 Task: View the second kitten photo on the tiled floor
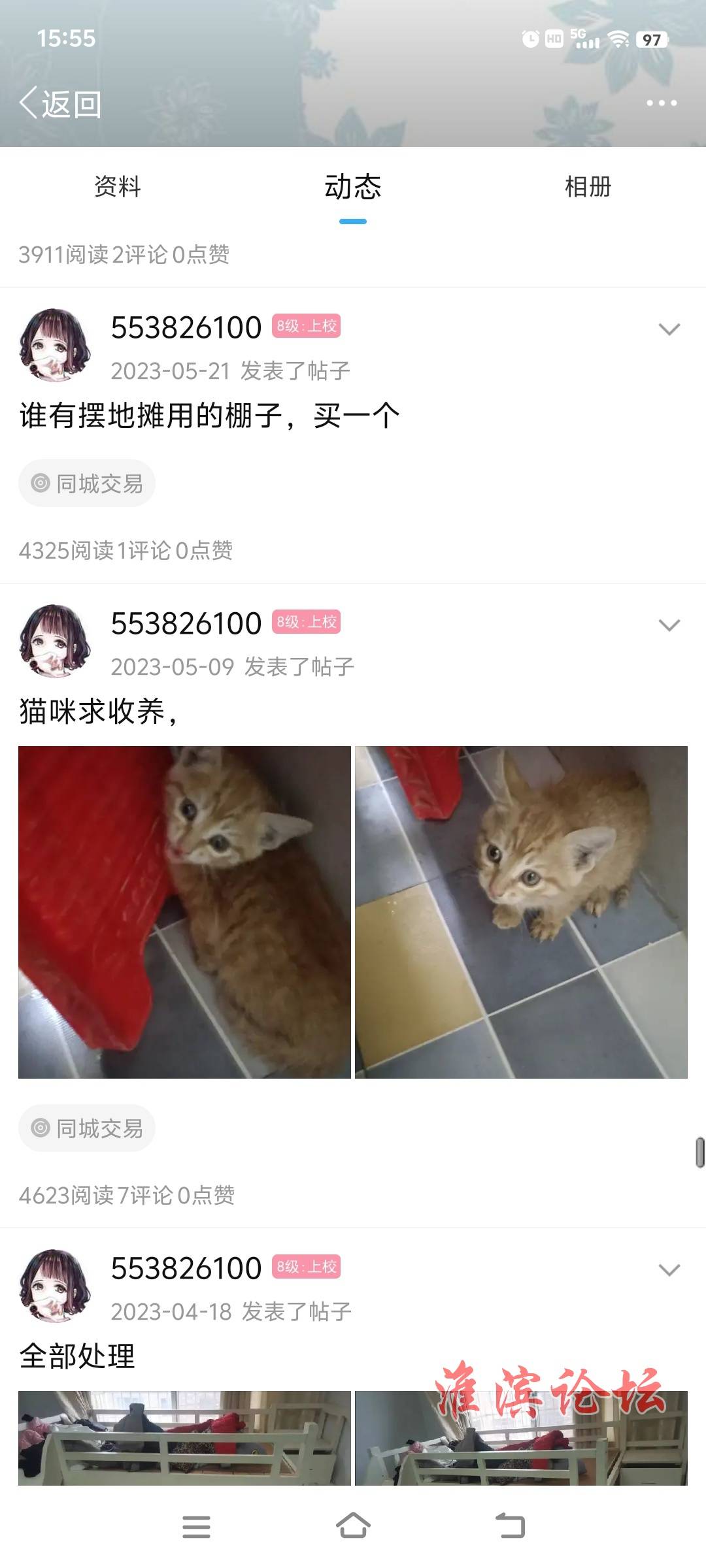521,912
